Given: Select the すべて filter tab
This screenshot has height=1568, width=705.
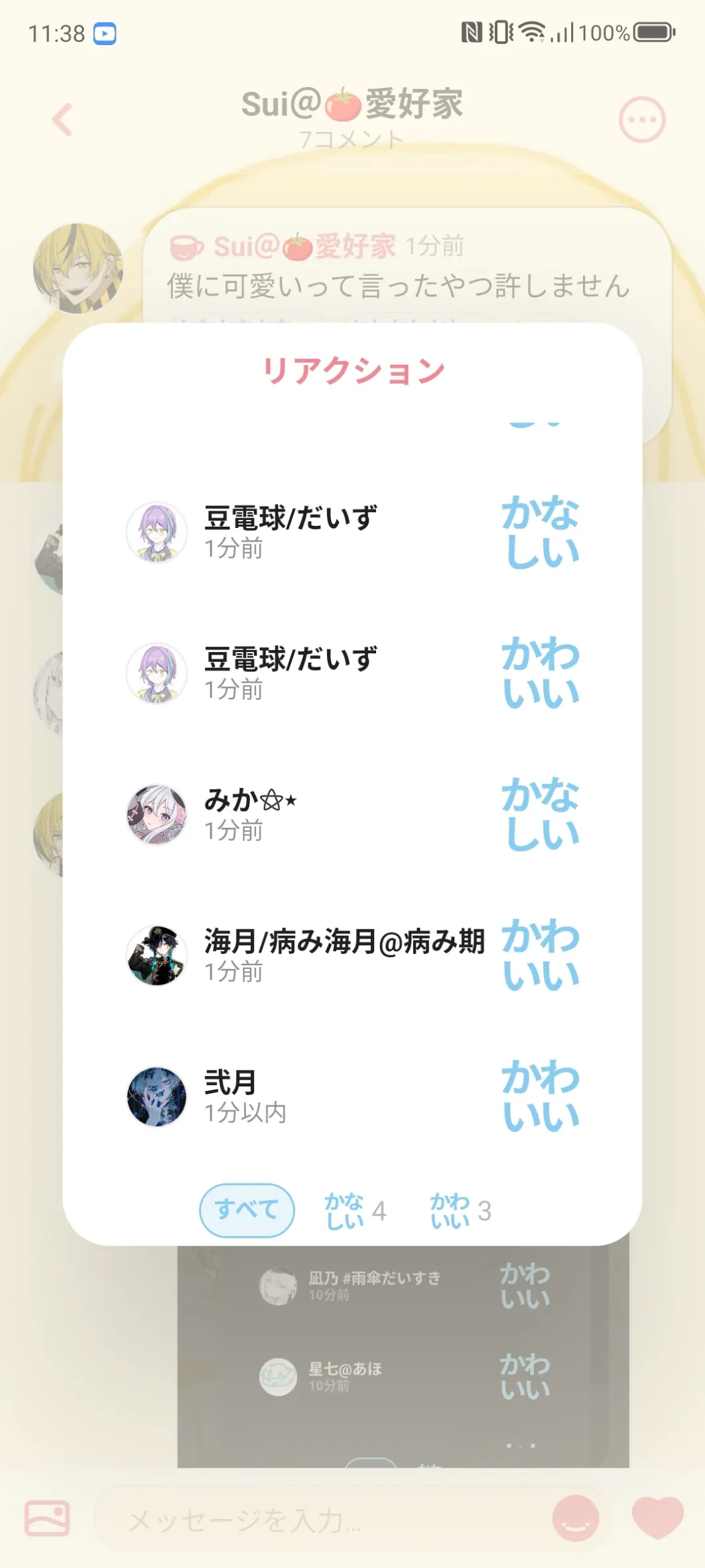Looking at the screenshot, I should 247,1210.
